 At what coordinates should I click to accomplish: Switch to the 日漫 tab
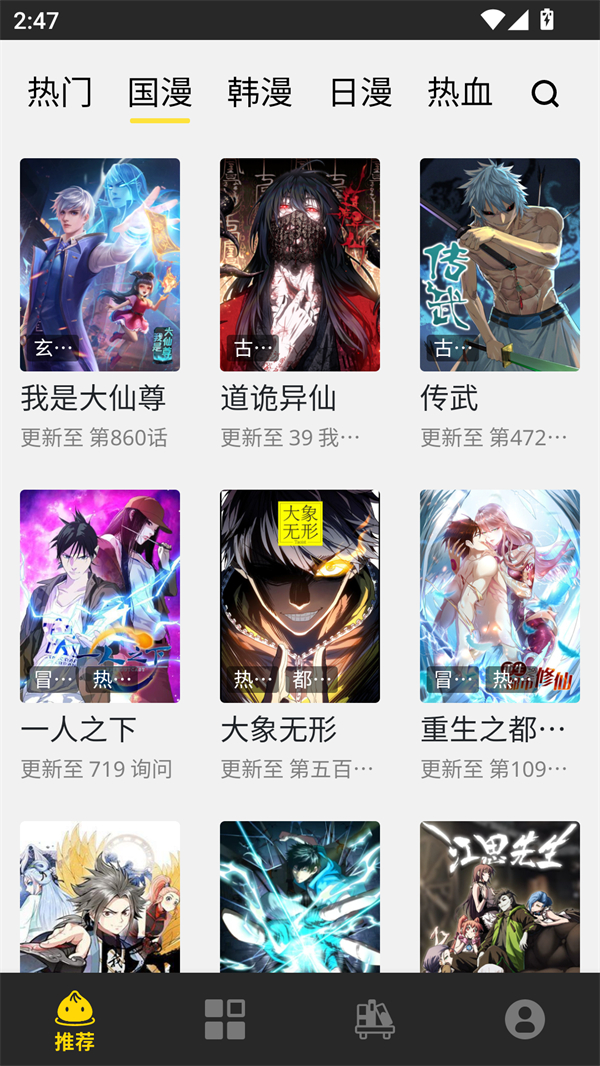pos(360,92)
